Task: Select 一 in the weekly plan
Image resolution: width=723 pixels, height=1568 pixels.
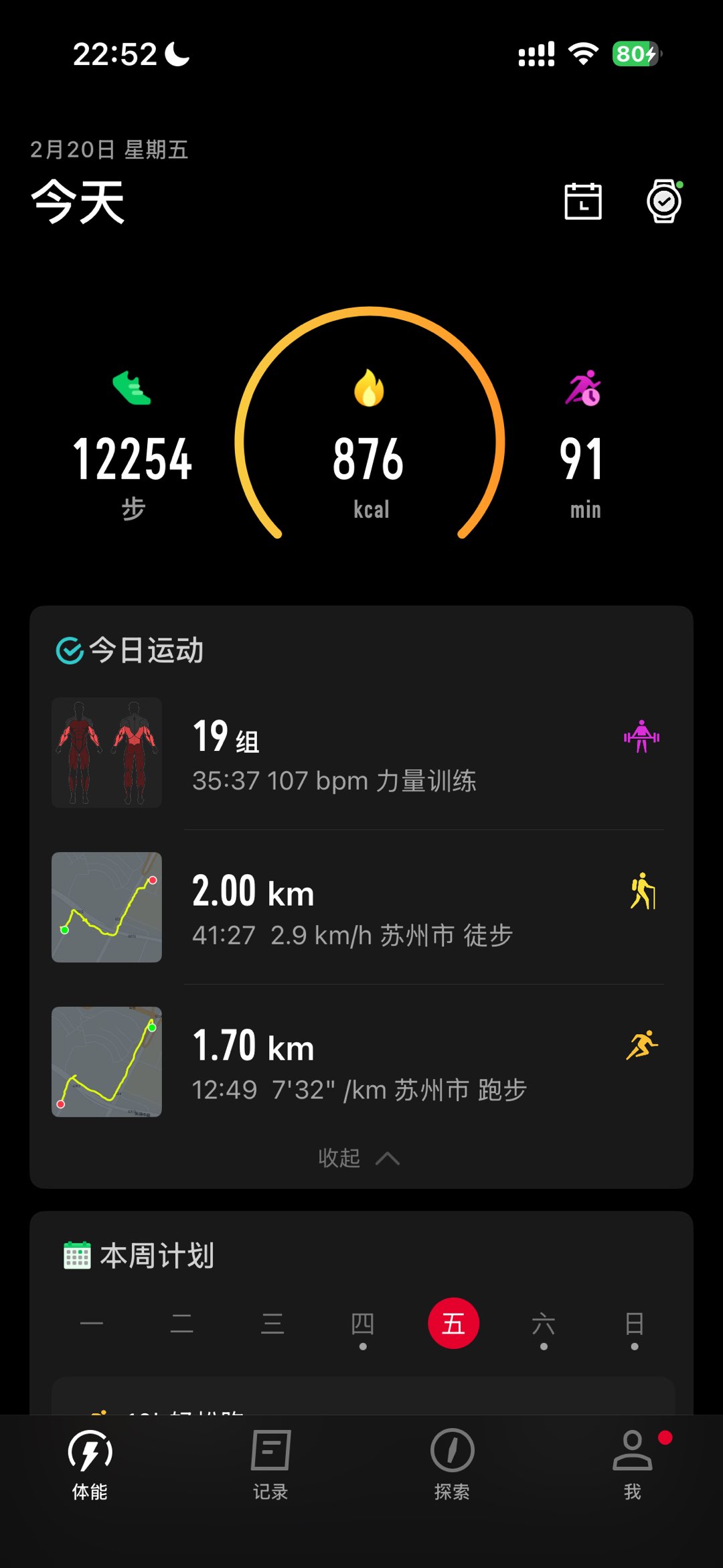Action: pos(92,1324)
